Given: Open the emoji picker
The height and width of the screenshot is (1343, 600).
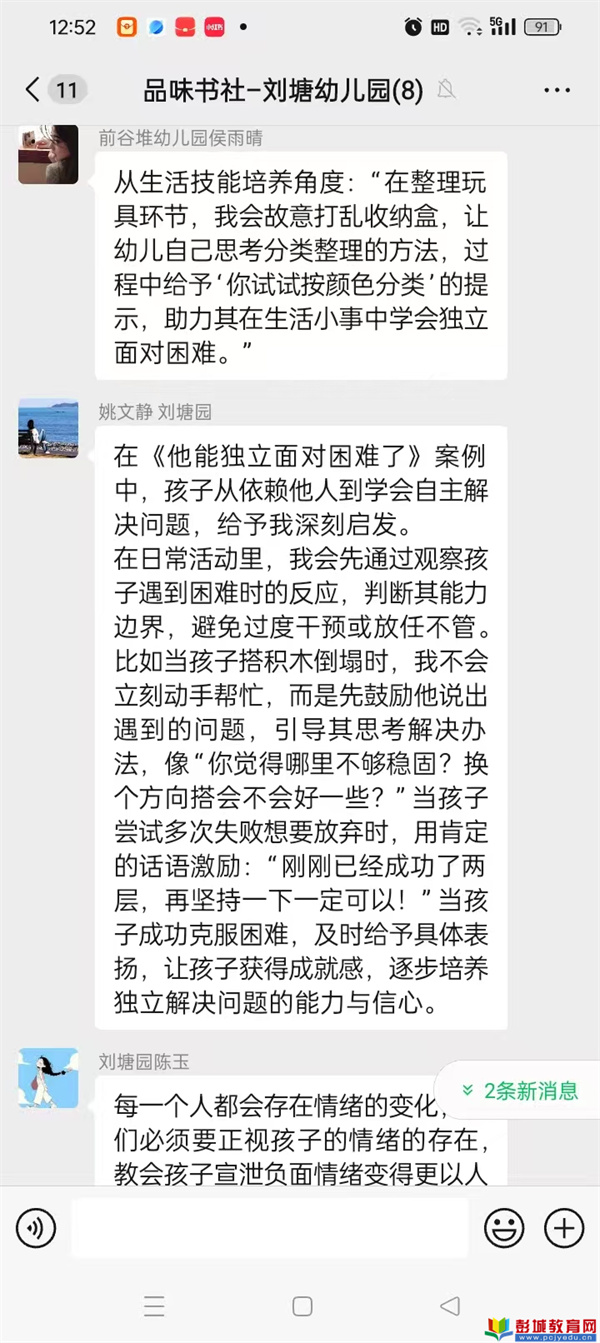Looking at the screenshot, I should tap(504, 1227).
